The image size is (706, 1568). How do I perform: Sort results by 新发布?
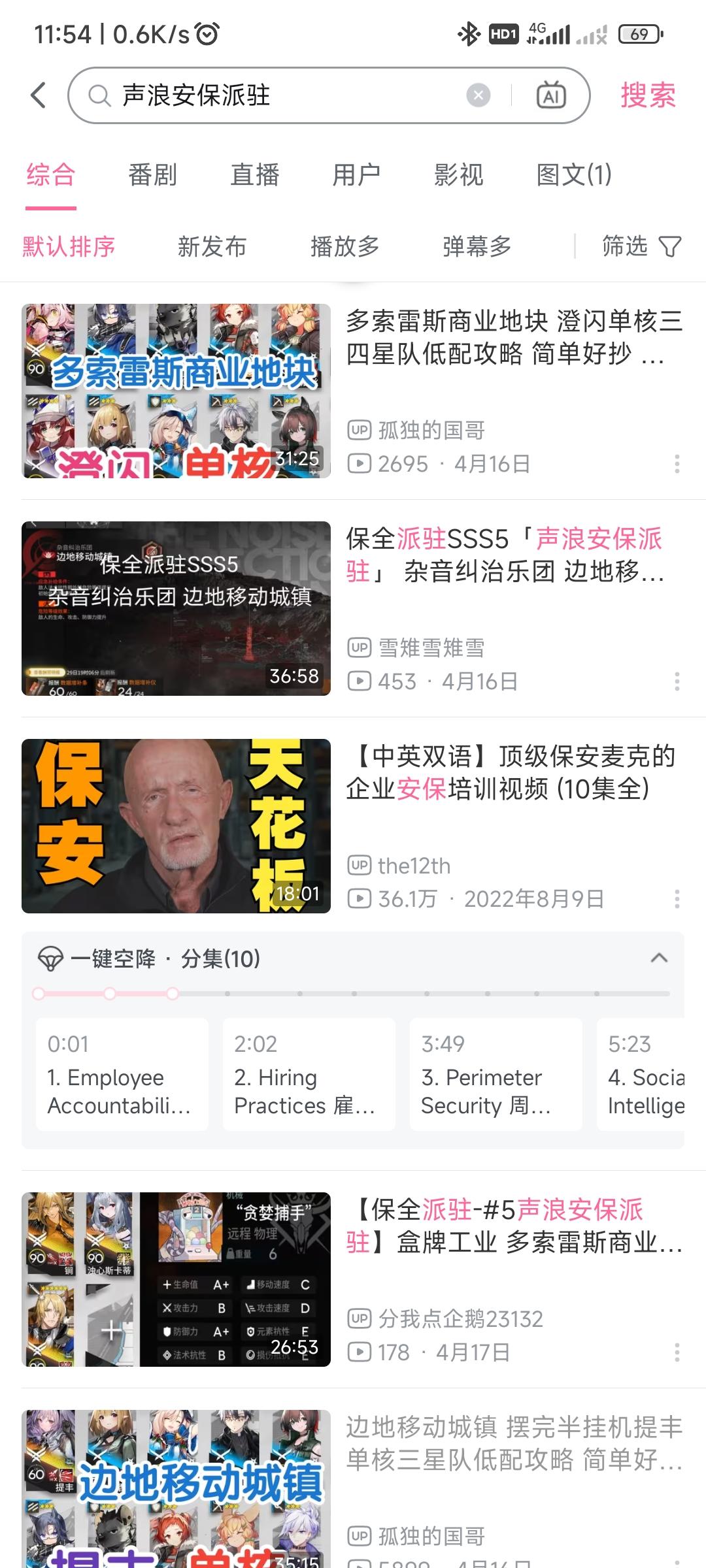click(212, 247)
